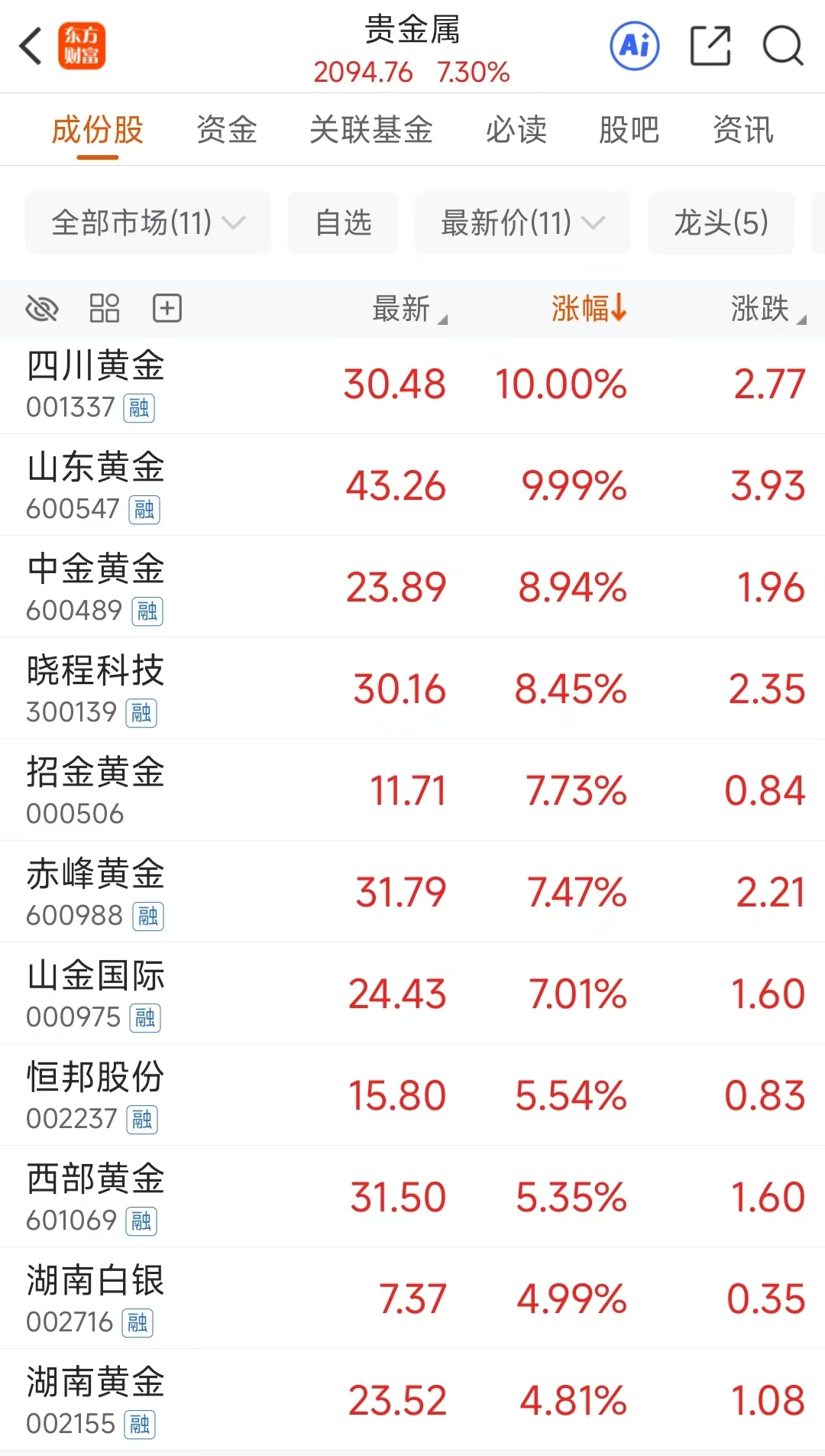825x1456 pixels.
Task: Sort list by 涨幅 column
Action: [588, 309]
